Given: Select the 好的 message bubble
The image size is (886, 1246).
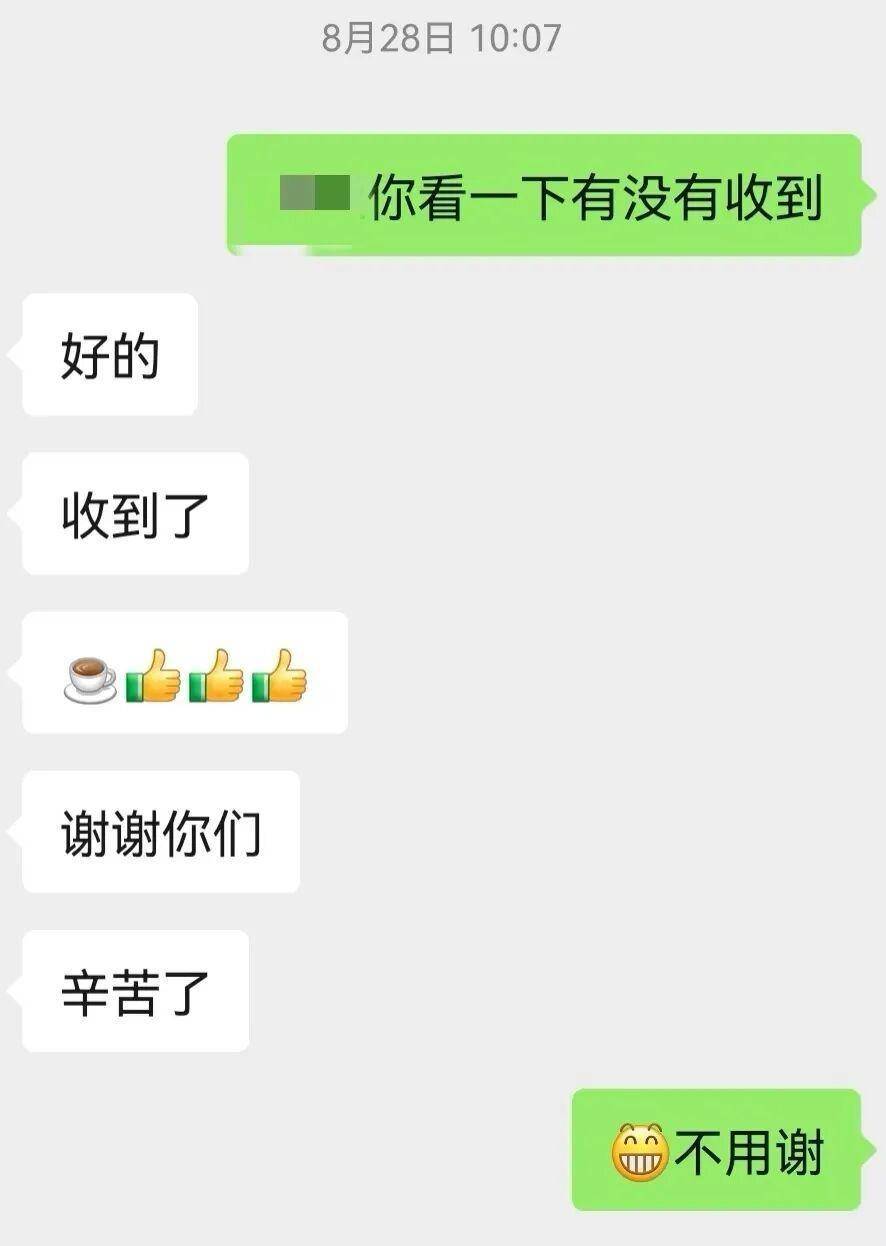Looking at the screenshot, I should [x=108, y=356].
